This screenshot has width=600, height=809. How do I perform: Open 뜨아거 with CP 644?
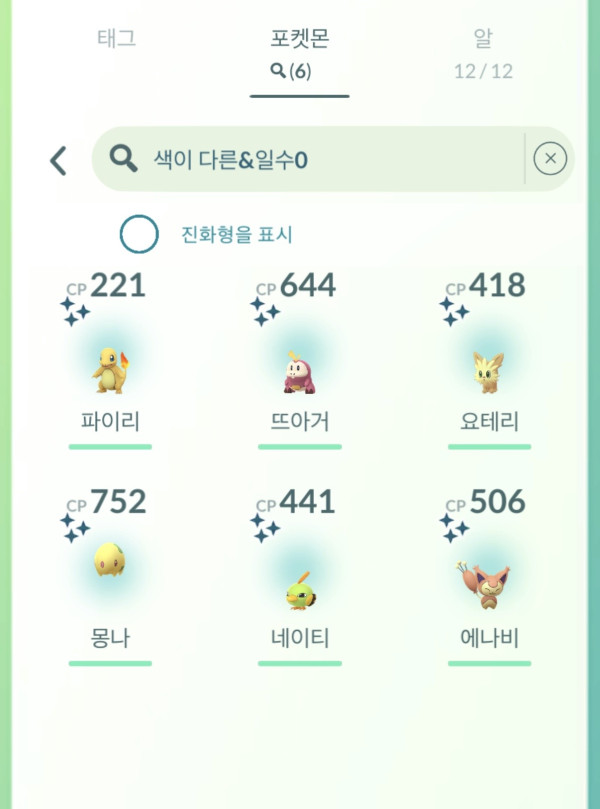299,372
